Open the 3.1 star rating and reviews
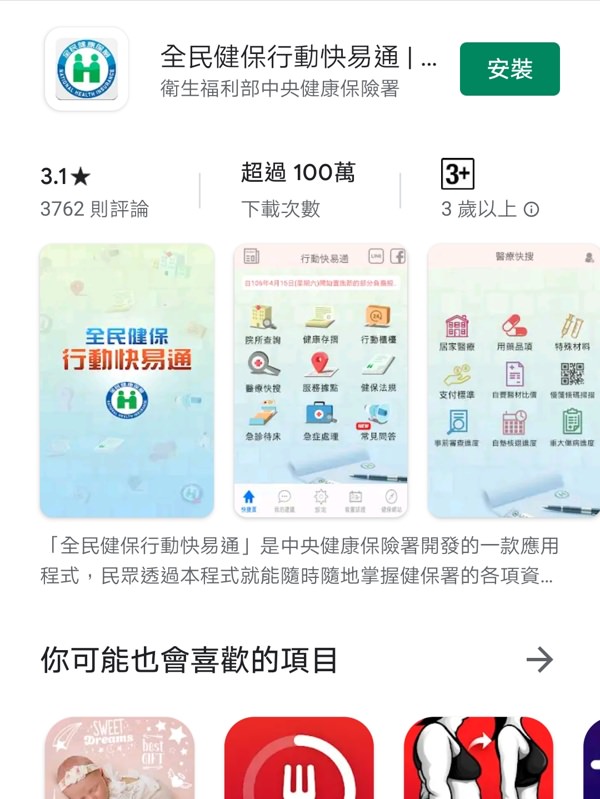Image resolution: width=600 pixels, height=799 pixels. coord(94,192)
